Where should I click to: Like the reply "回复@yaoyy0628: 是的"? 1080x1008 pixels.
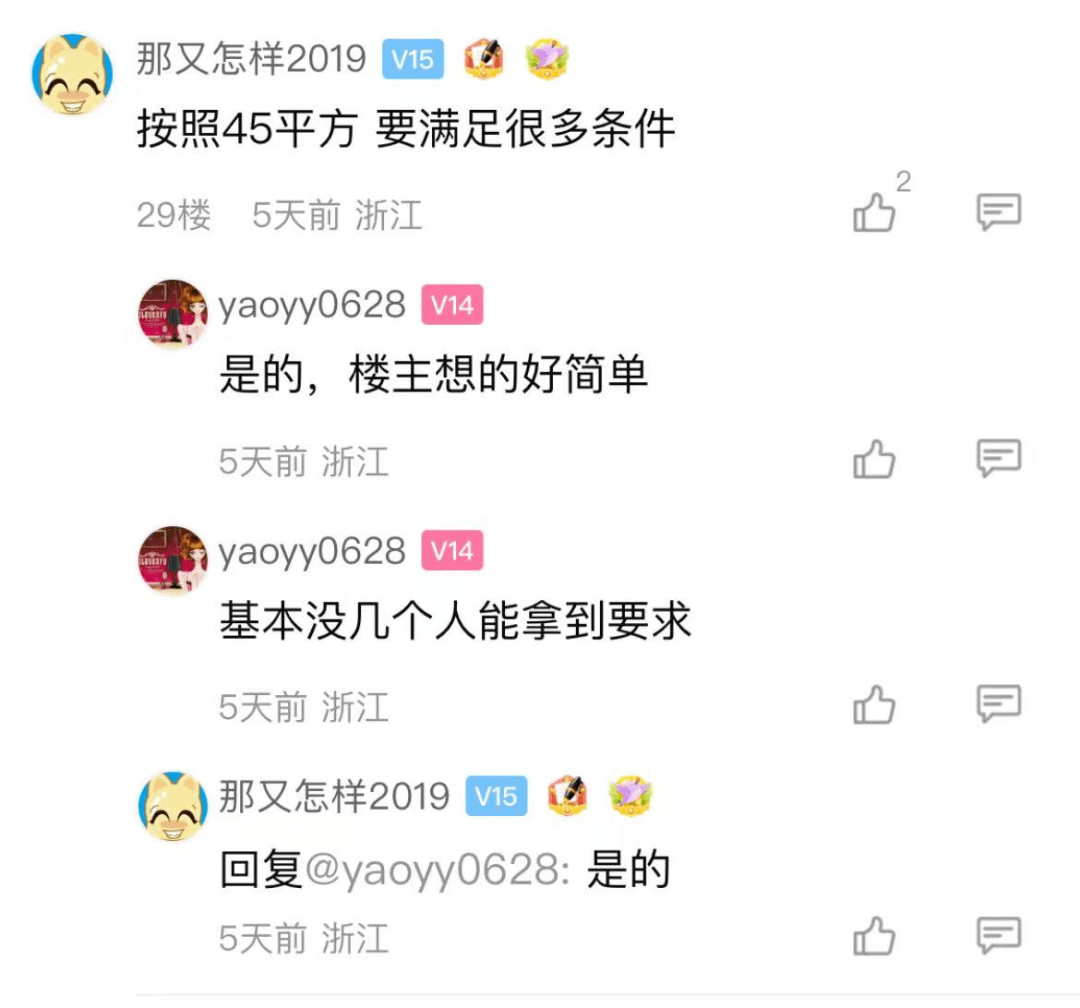click(874, 937)
